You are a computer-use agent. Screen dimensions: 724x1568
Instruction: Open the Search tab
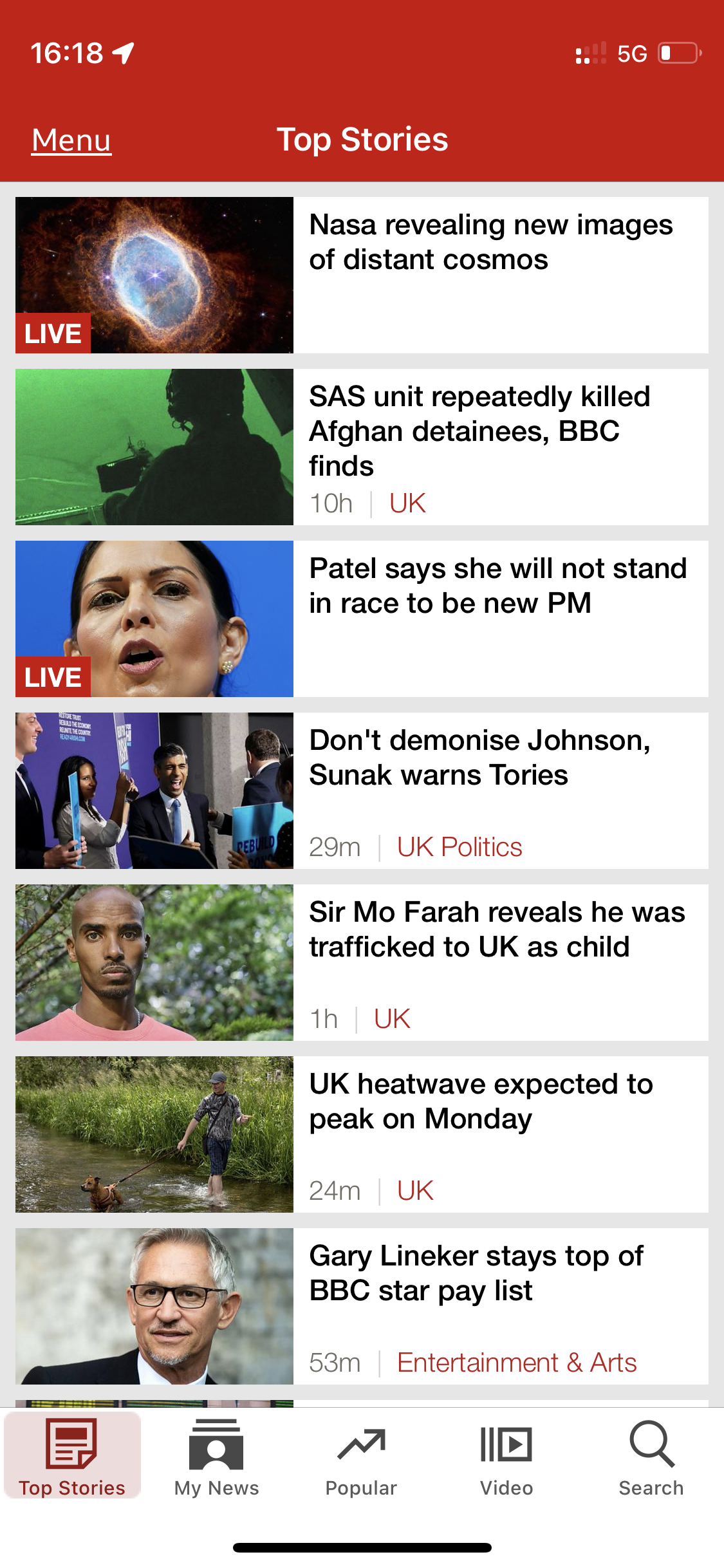(651, 1456)
